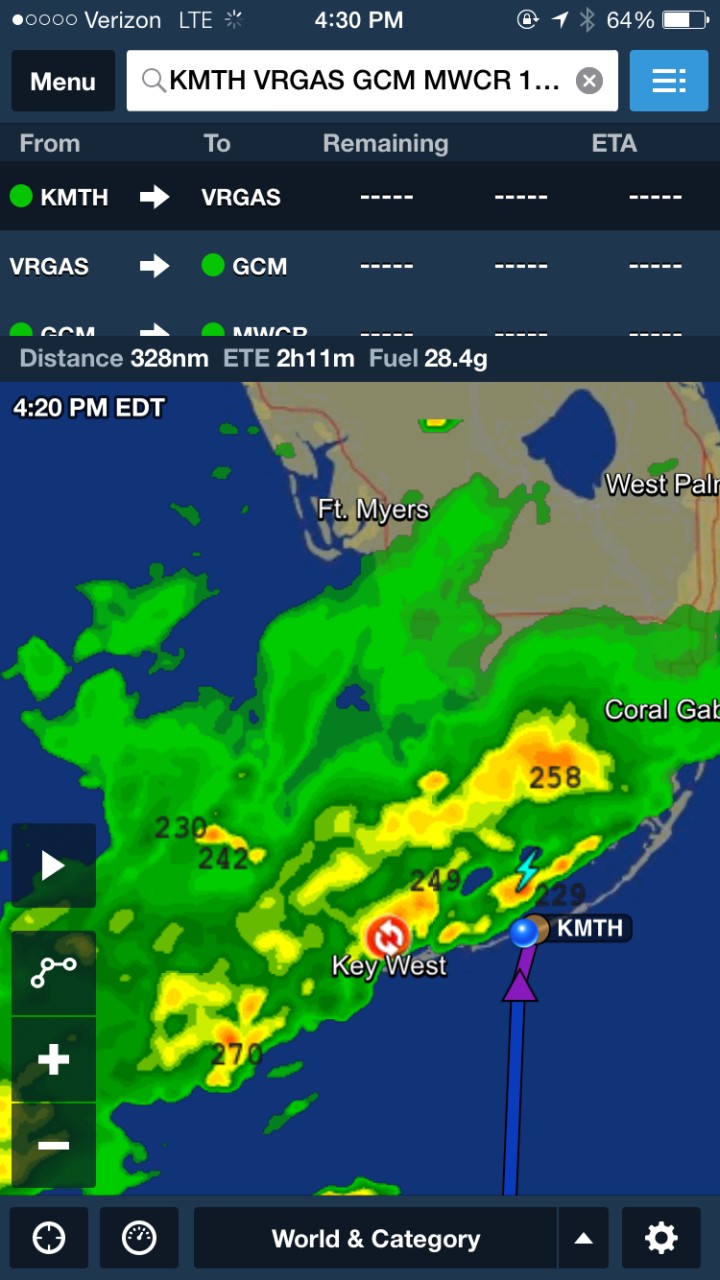Tap the Key West refresh marker
This screenshot has width=720, height=1280.
point(387,937)
